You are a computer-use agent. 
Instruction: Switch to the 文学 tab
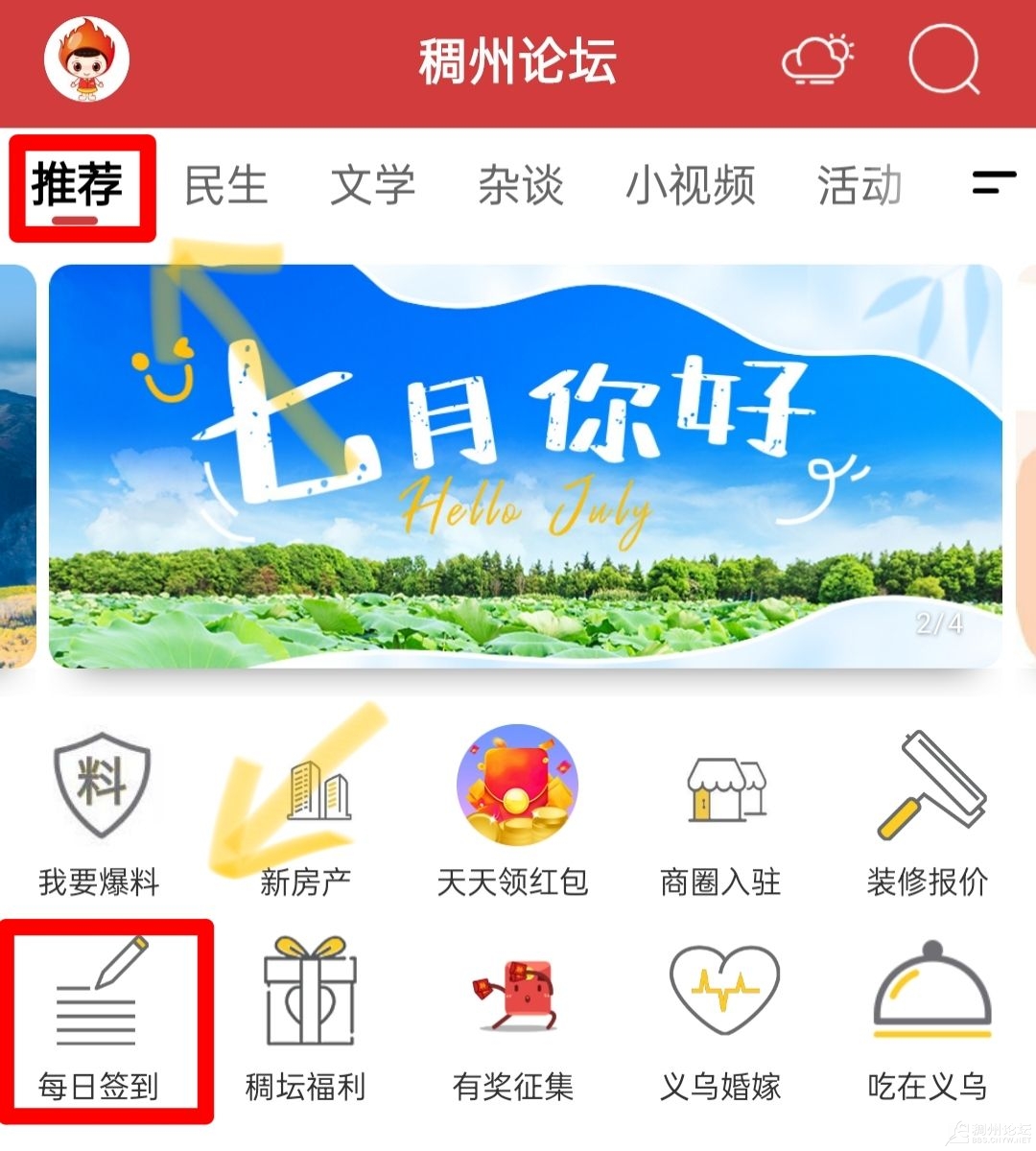(373, 186)
